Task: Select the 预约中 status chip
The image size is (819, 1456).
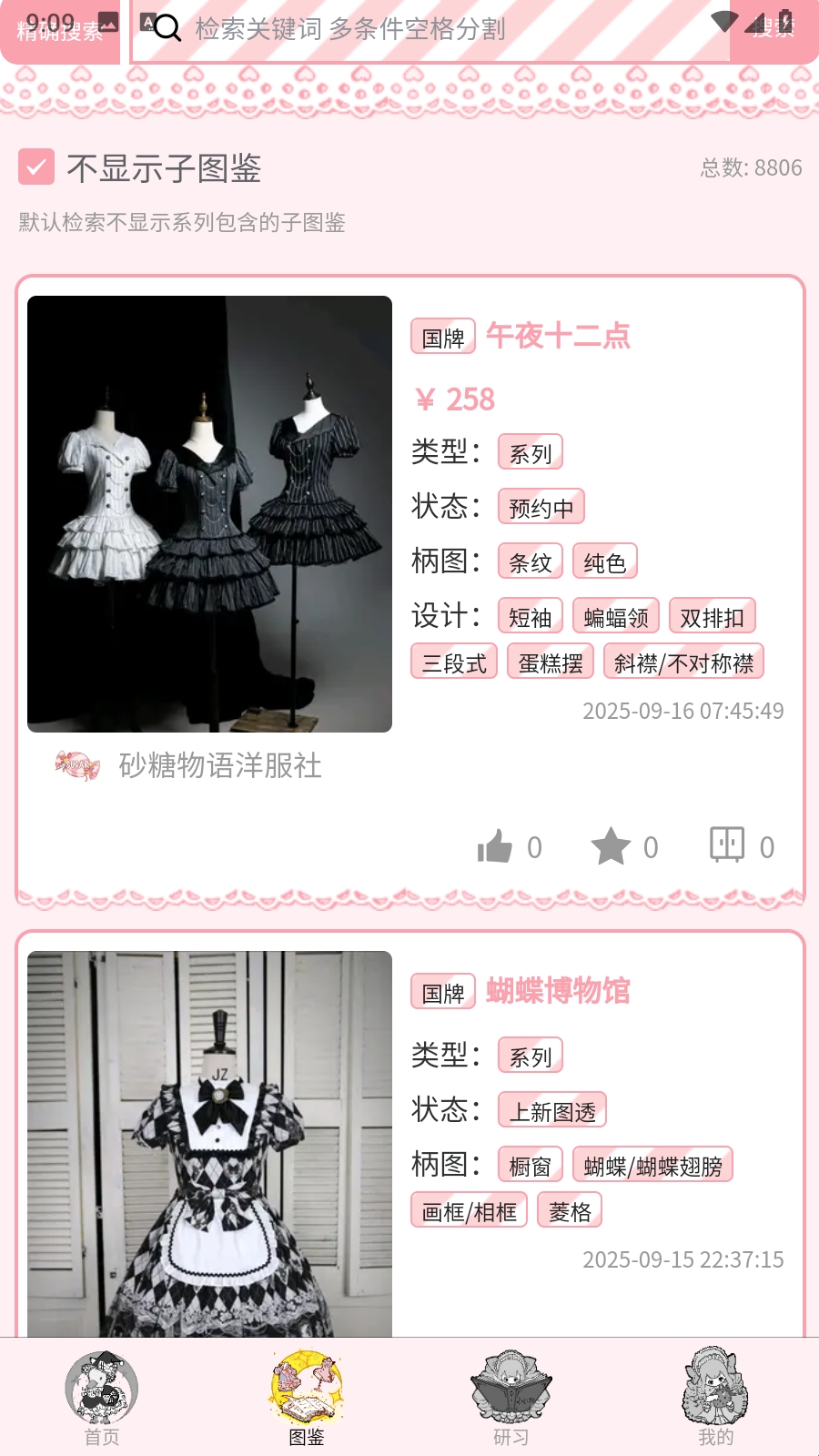Action: [x=541, y=508]
